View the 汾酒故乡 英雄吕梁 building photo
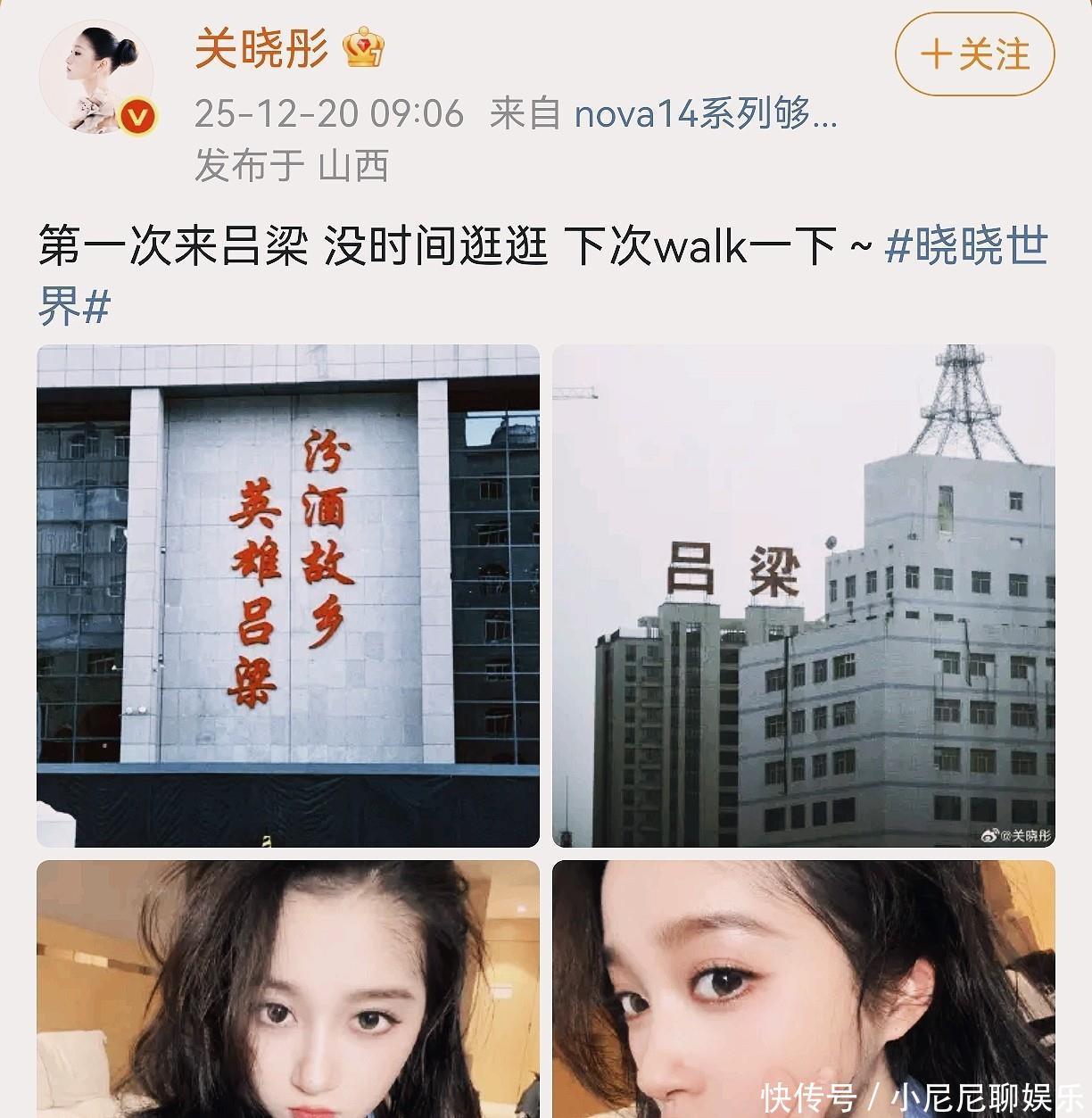Screen dimensions: 1092x1118 click(288, 595)
